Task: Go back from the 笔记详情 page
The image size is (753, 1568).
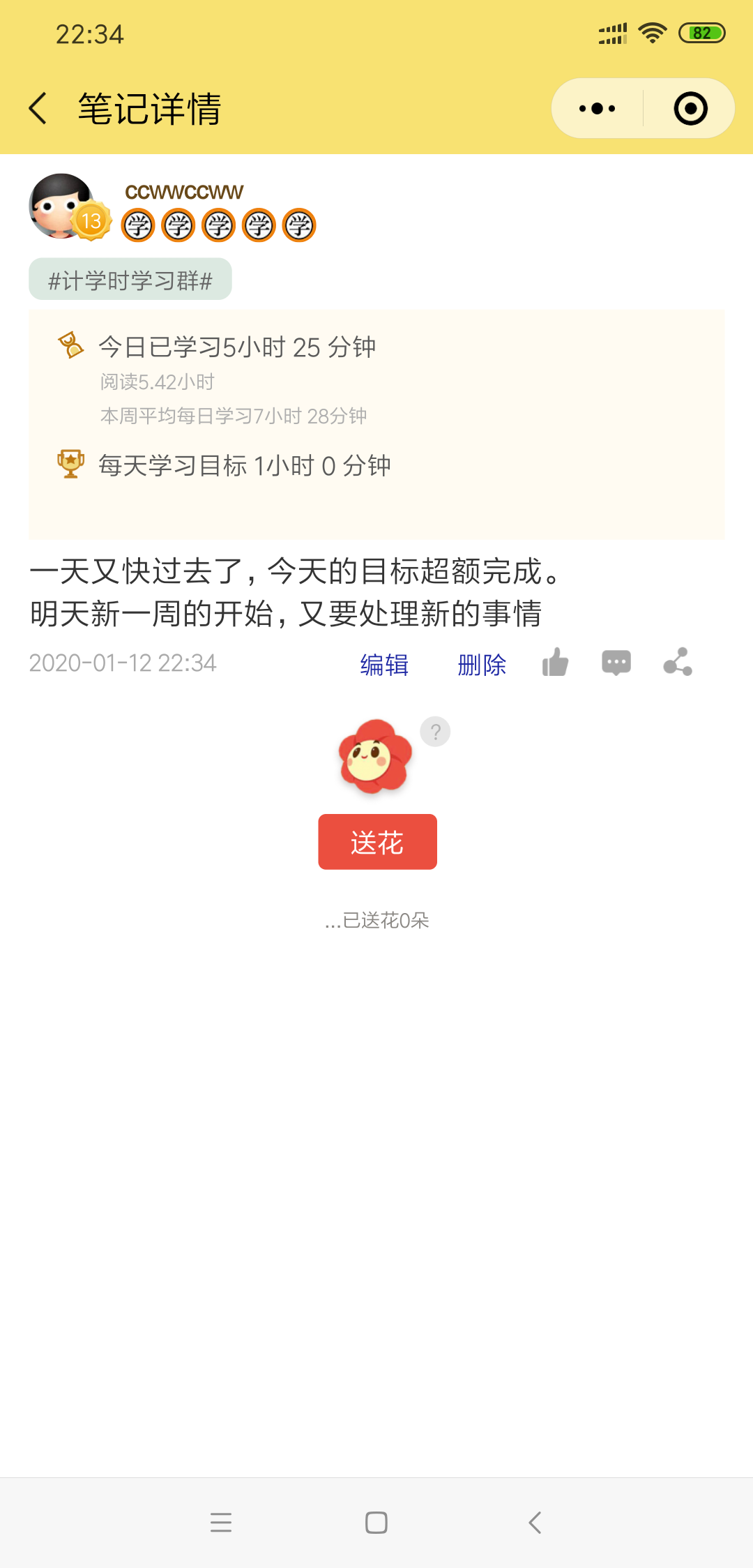Action: [x=39, y=109]
